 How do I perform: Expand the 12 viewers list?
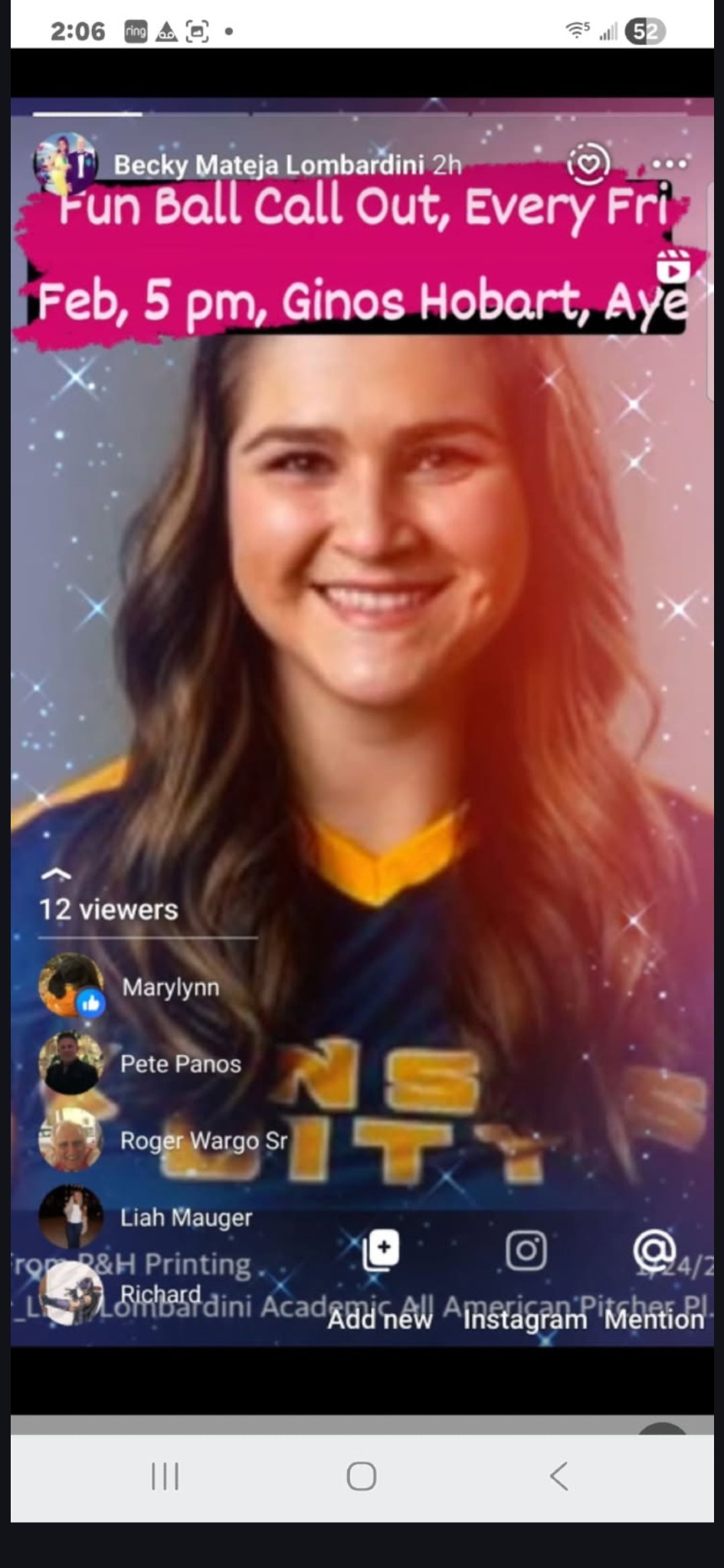(57, 874)
